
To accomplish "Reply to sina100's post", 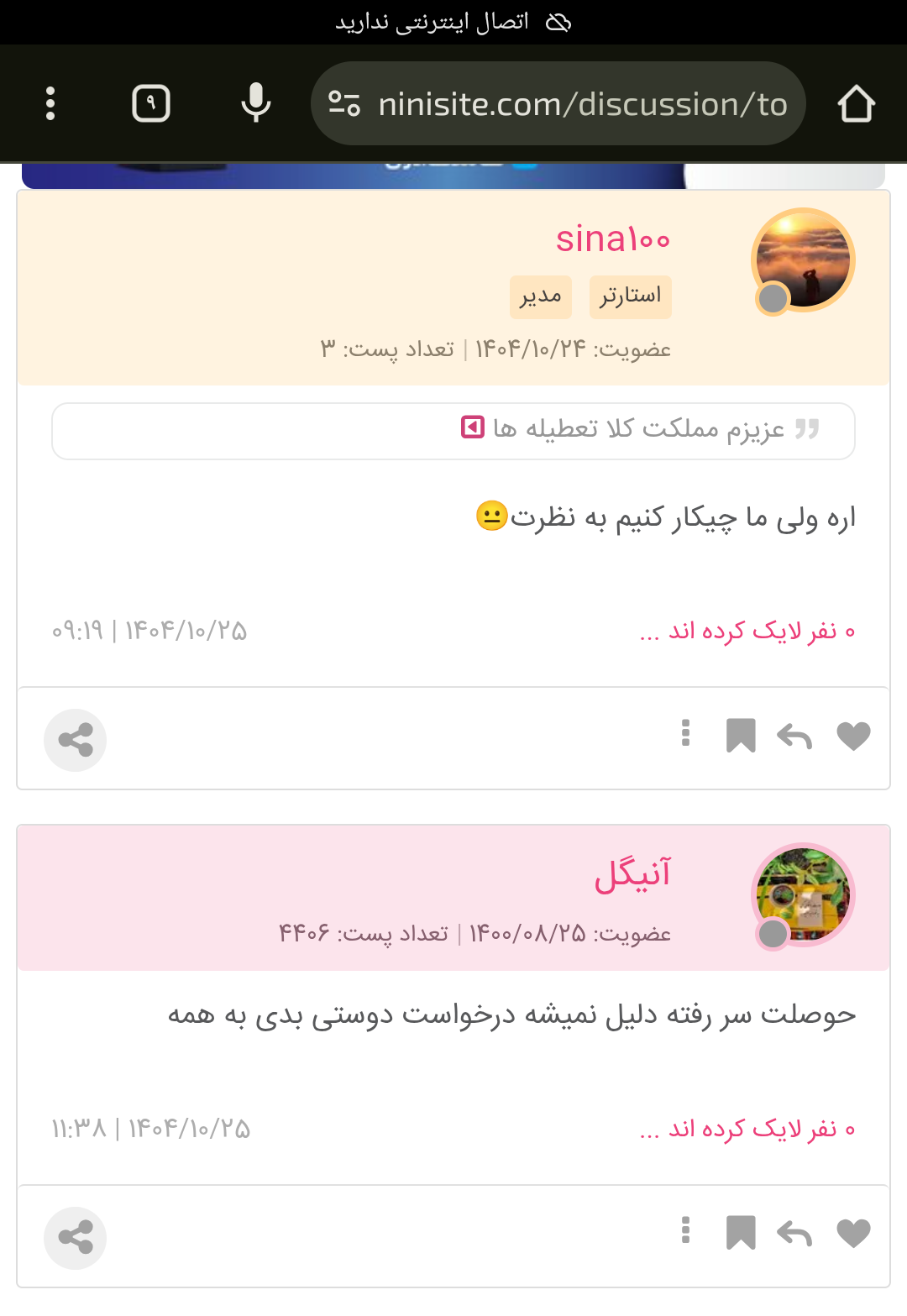I will point(794,737).
